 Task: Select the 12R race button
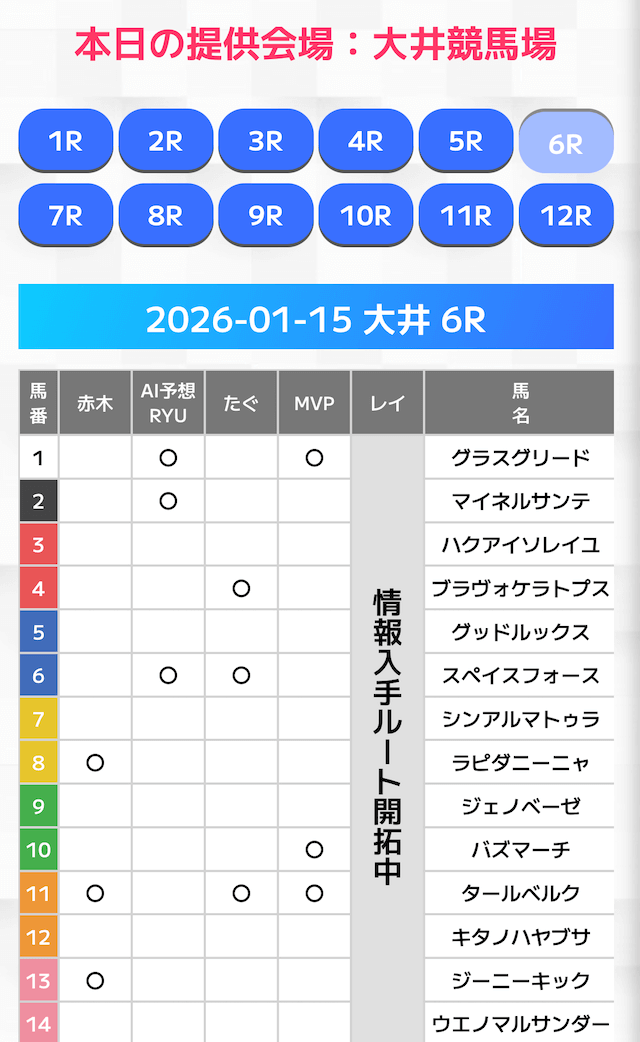pos(566,215)
